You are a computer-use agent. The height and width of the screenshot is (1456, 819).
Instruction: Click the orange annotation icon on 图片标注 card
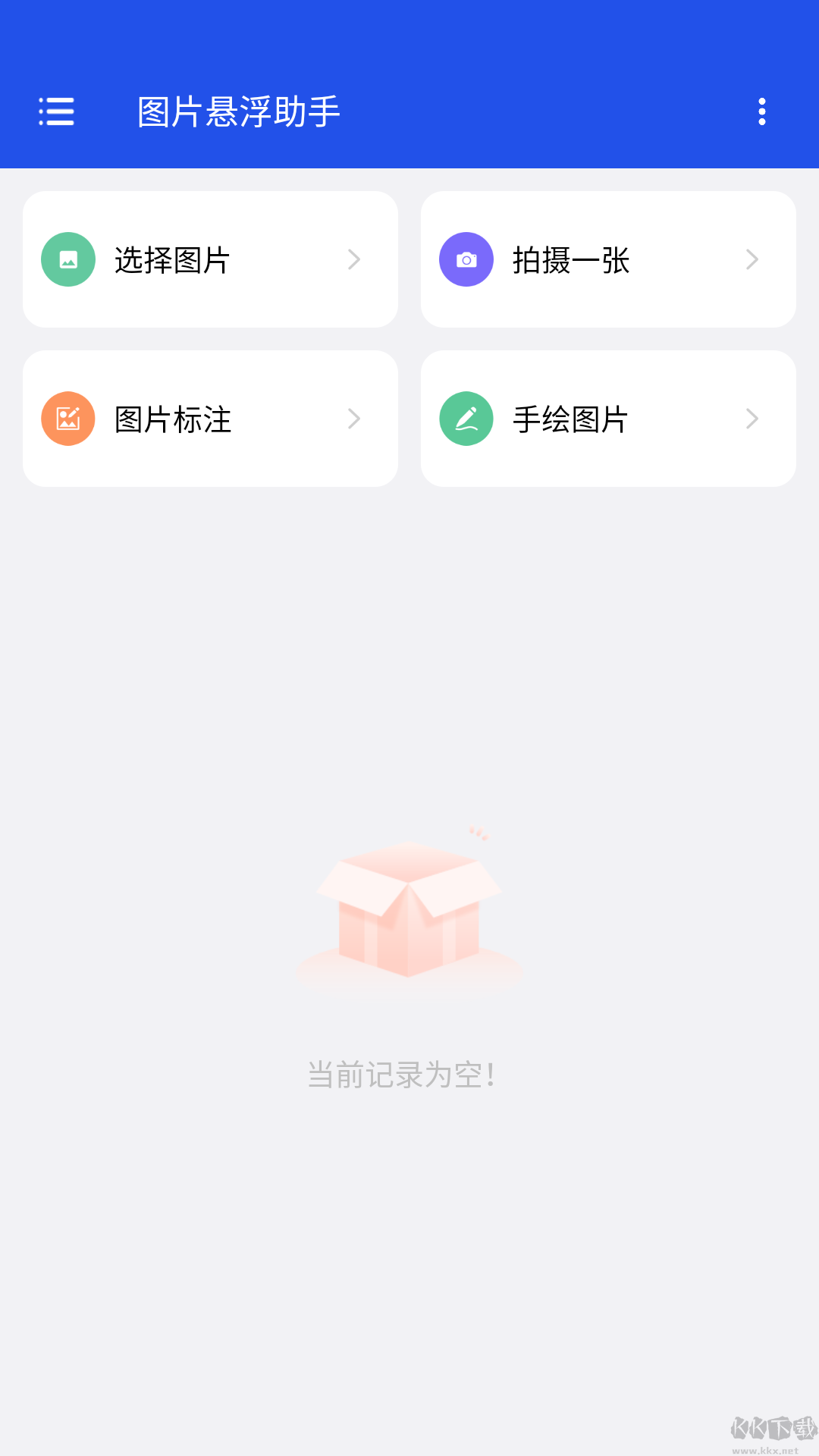click(x=67, y=418)
